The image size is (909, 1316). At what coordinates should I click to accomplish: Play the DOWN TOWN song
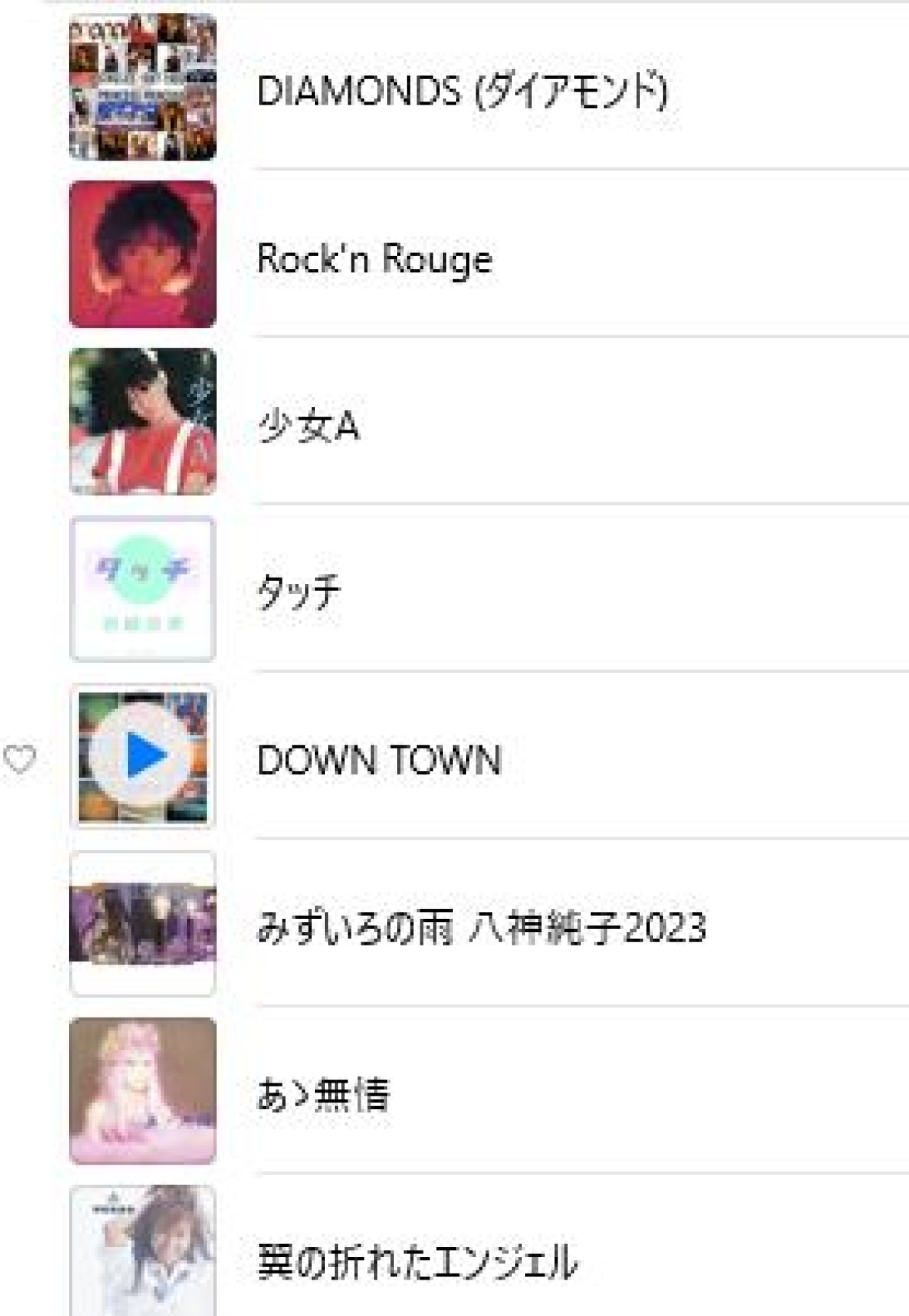click(145, 755)
